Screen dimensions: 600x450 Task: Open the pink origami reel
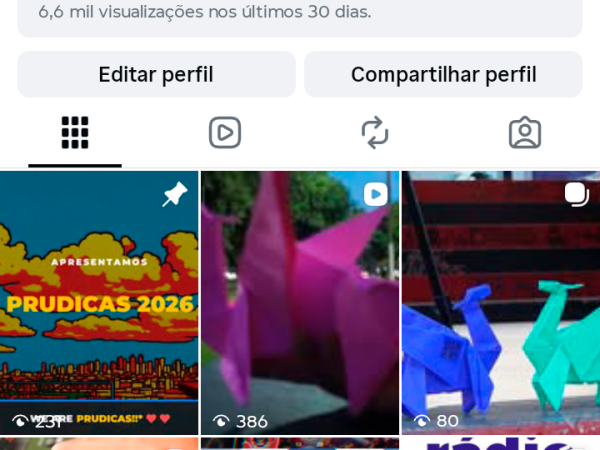300,302
